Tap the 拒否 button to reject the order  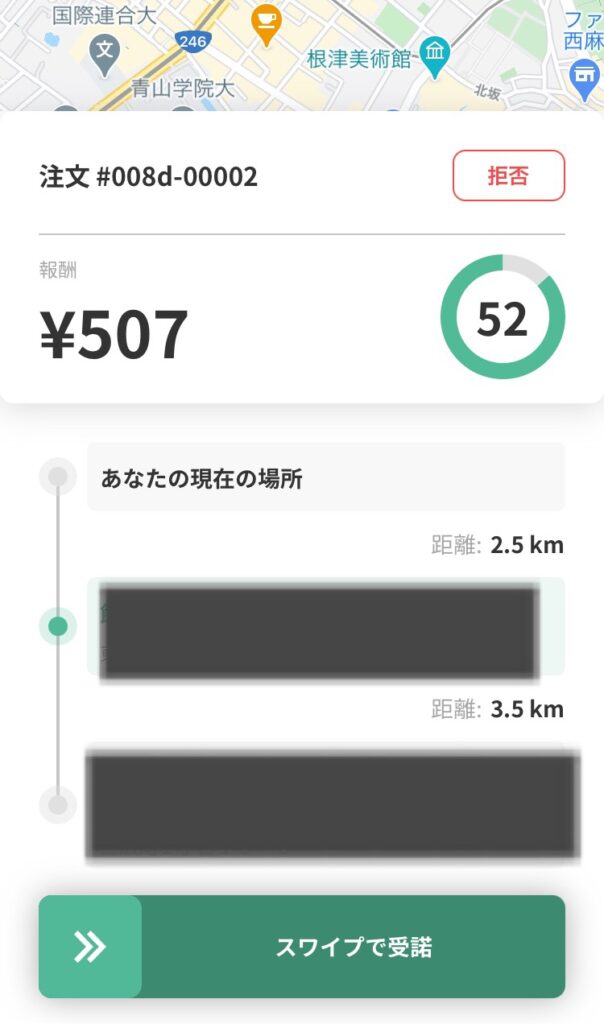[x=508, y=176]
